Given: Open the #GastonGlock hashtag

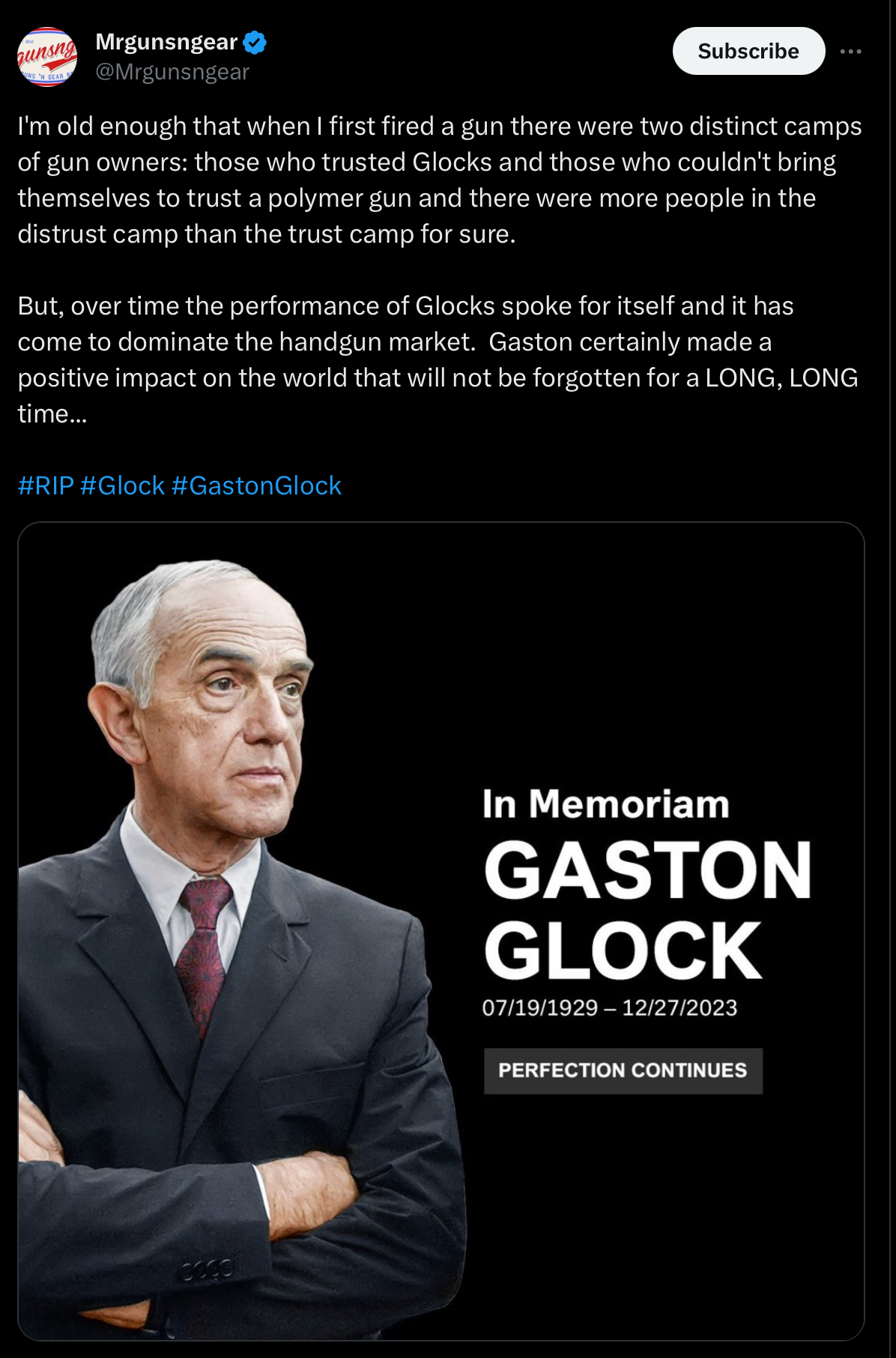Looking at the screenshot, I should (x=256, y=485).
